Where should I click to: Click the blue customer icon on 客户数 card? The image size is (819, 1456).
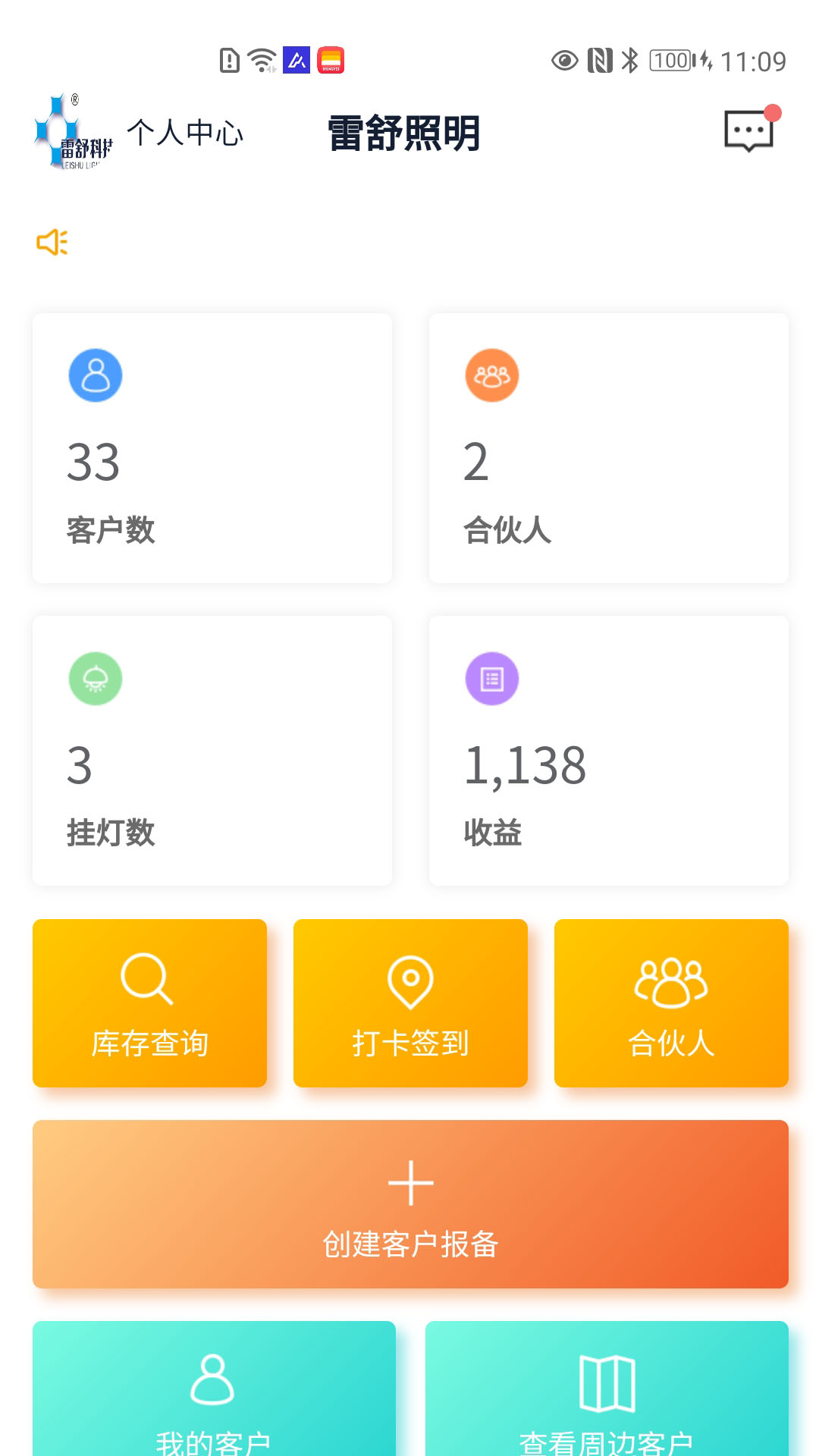pos(95,375)
